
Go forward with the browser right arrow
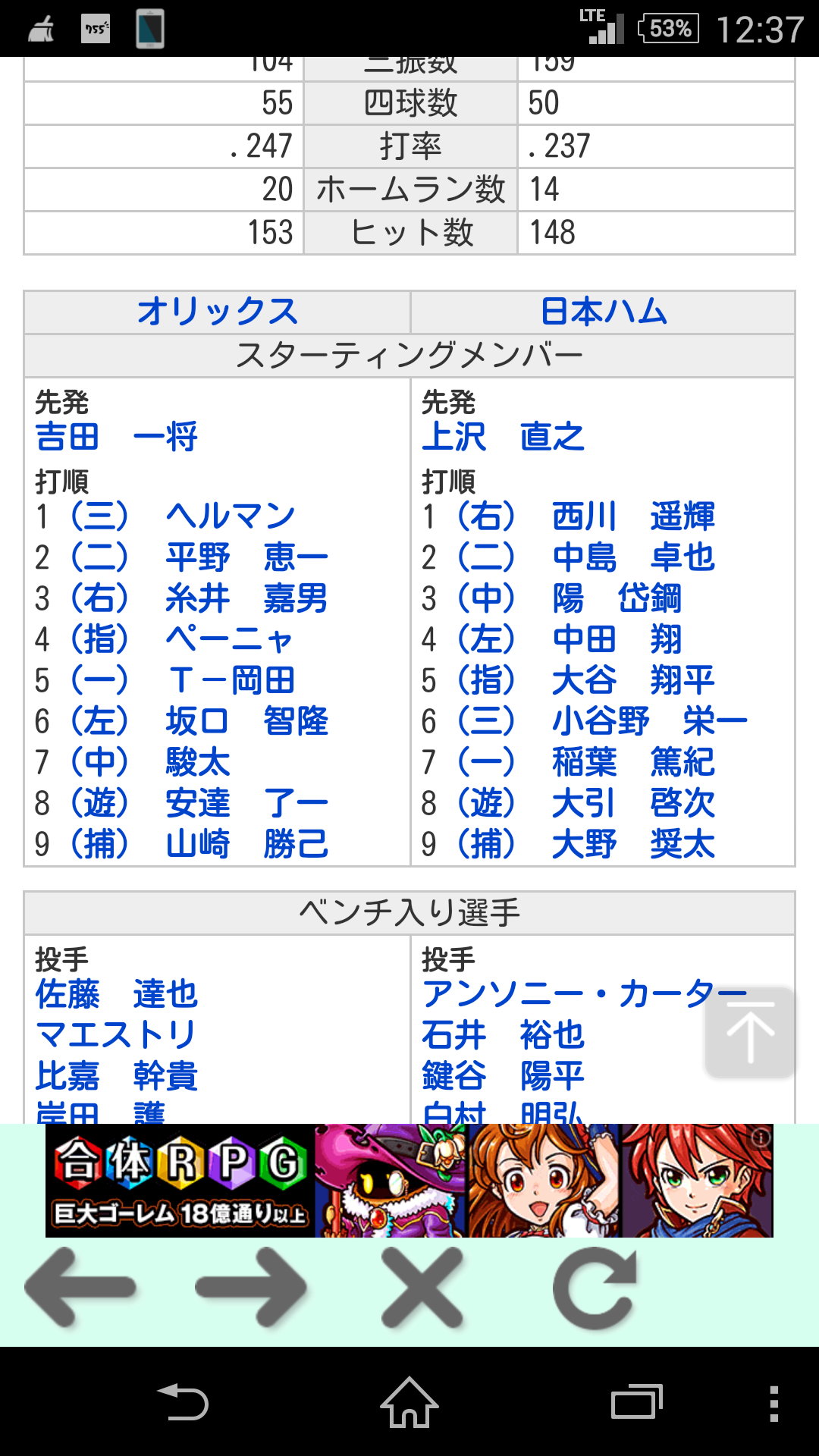coord(251,1287)
